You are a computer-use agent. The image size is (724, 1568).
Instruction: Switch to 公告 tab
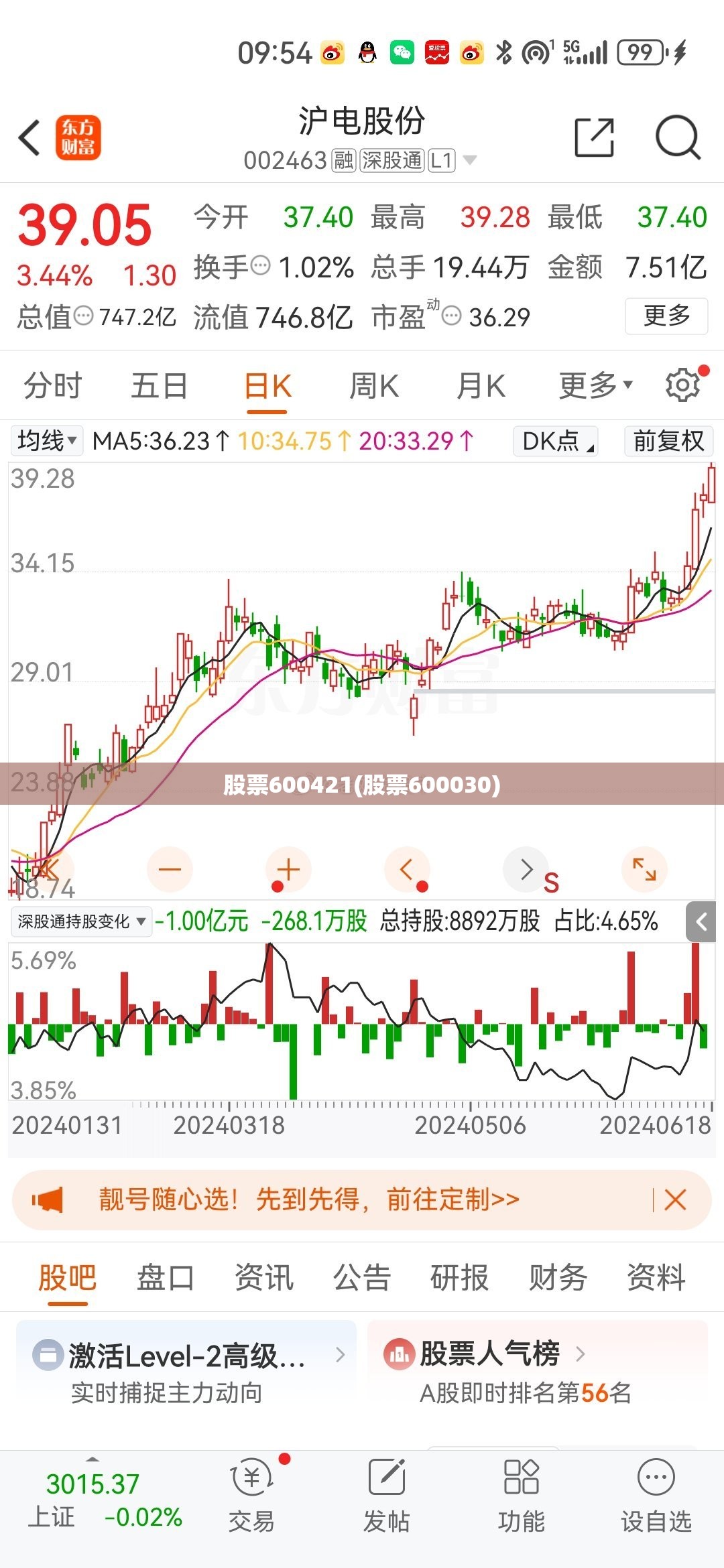pyautogui.click(x=361, y=1278)
